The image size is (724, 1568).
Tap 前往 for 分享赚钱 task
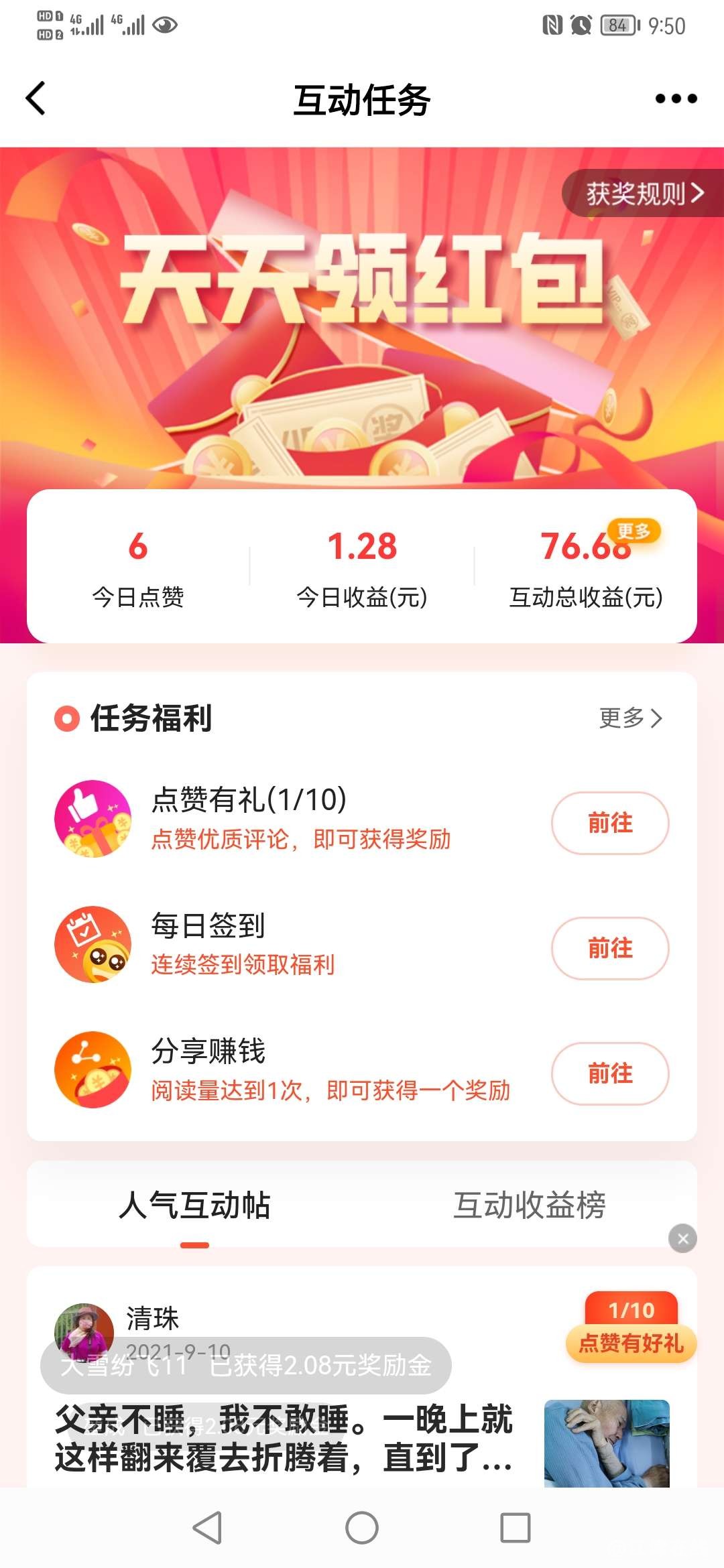point(609,1073)
